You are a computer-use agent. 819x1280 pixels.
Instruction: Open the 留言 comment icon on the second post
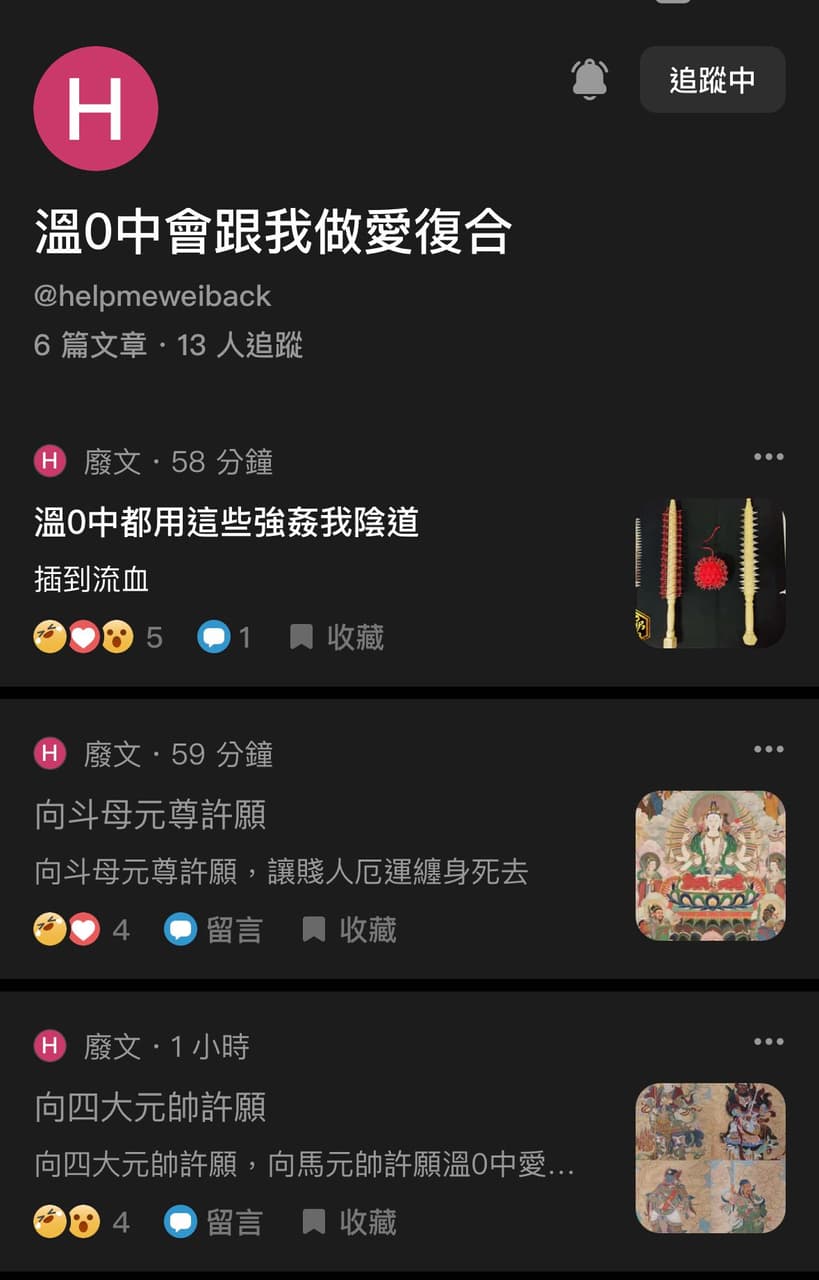click(x=182, y=930)
